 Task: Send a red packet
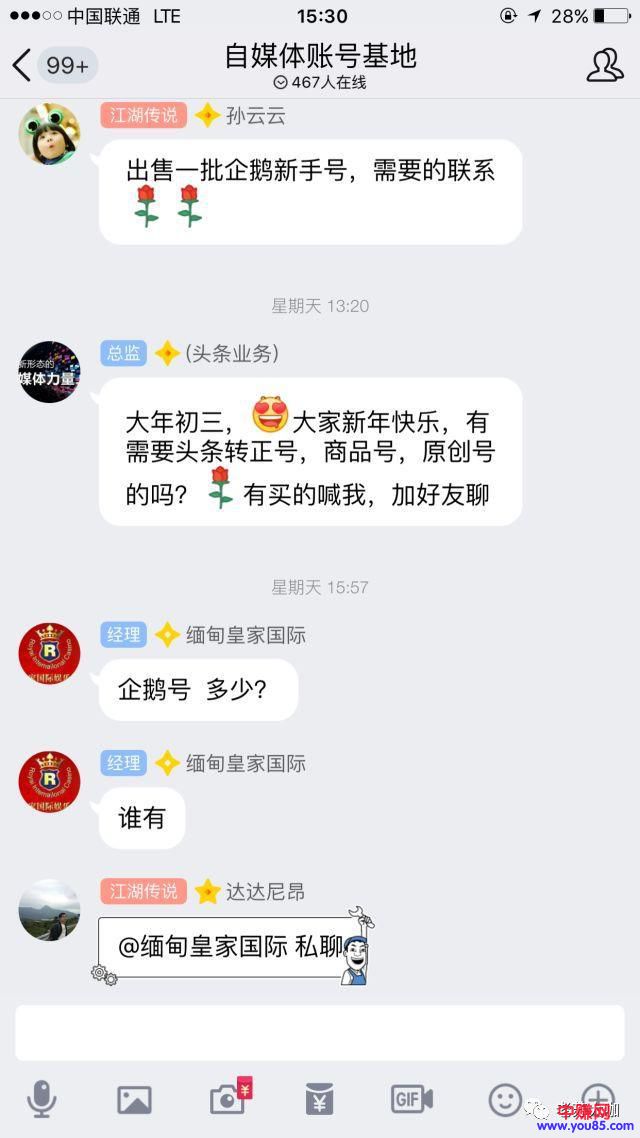coord(319,1100)
